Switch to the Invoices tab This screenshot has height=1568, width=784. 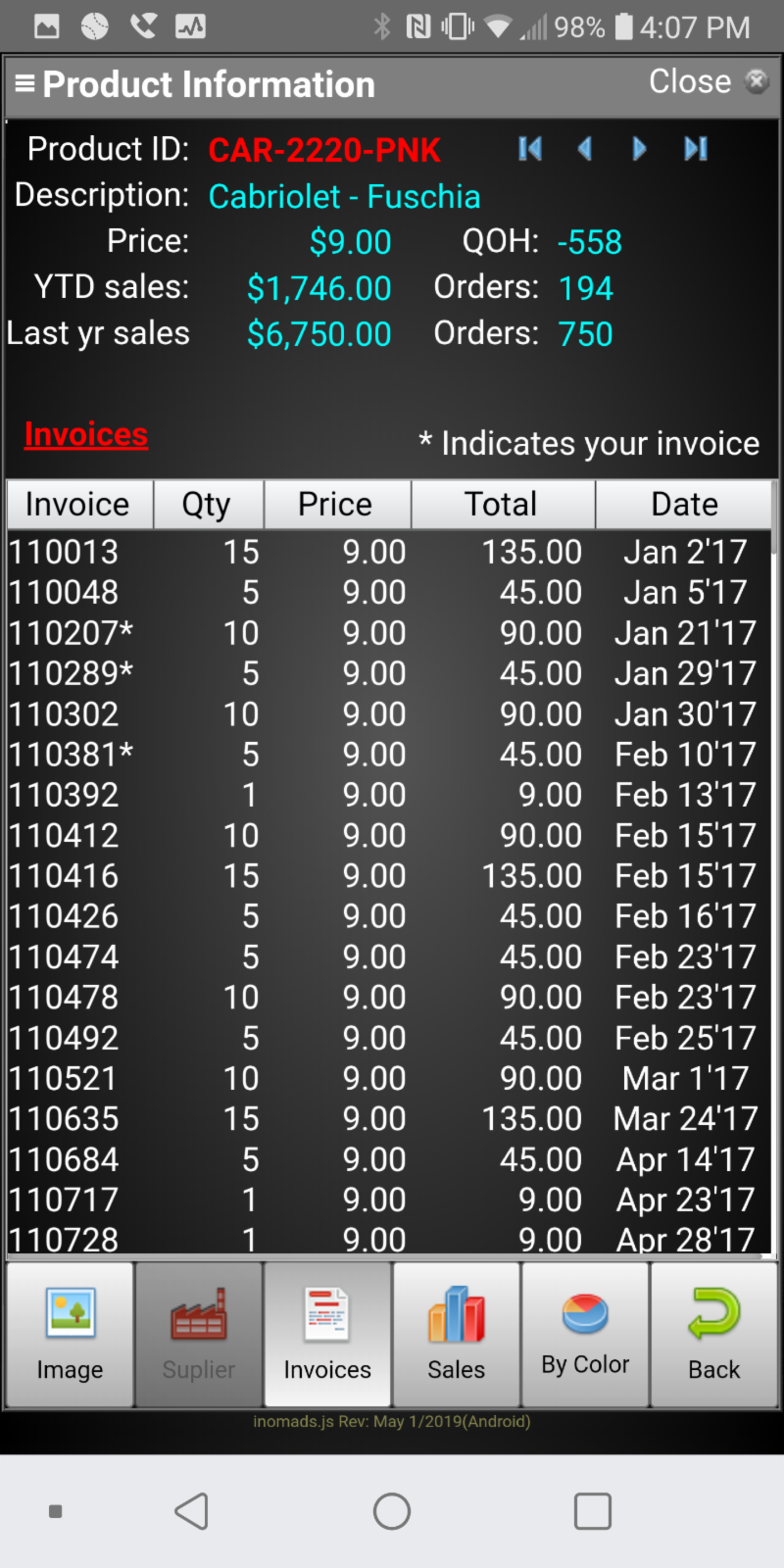[x=327, y=1335]
